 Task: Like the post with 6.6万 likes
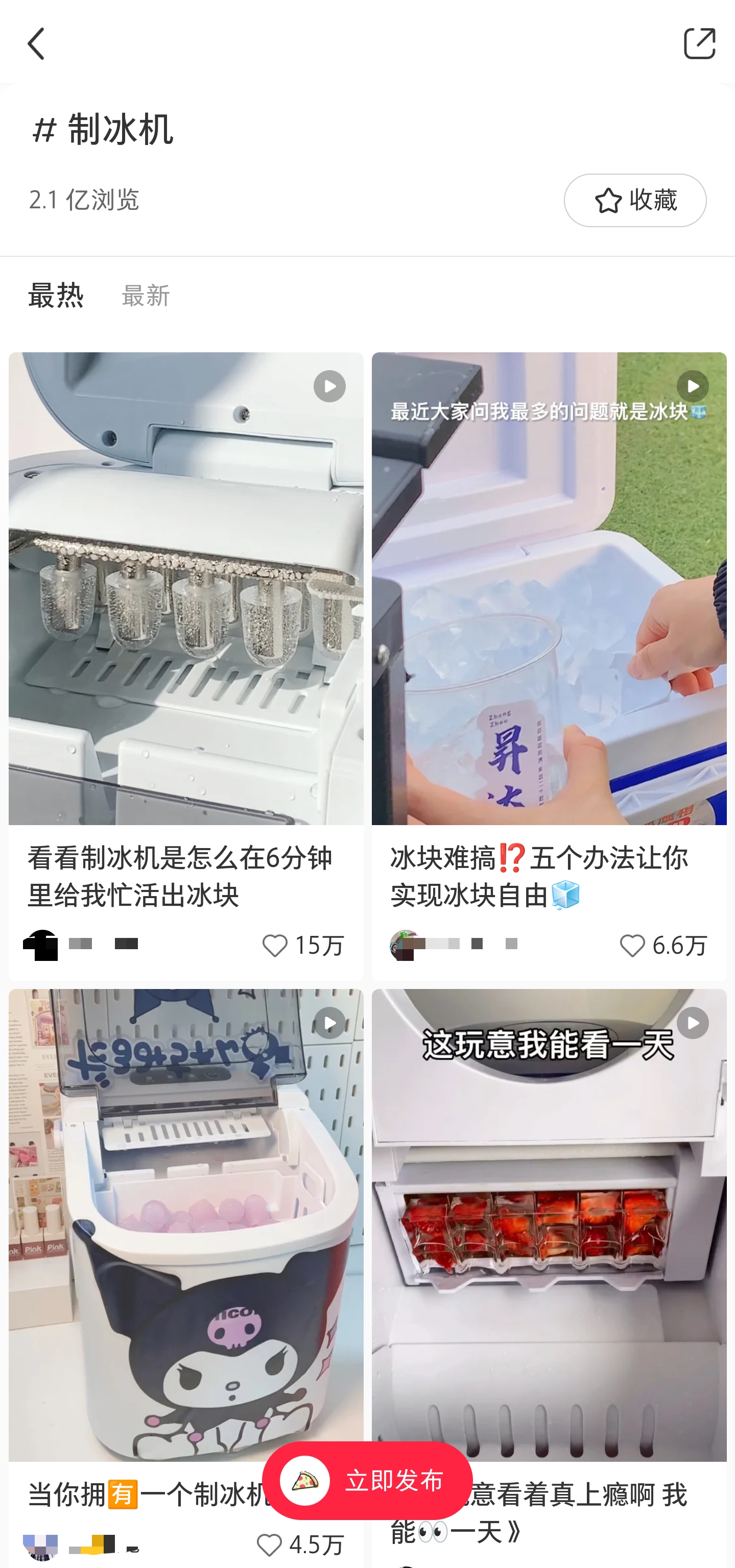[x=632, y=945]
